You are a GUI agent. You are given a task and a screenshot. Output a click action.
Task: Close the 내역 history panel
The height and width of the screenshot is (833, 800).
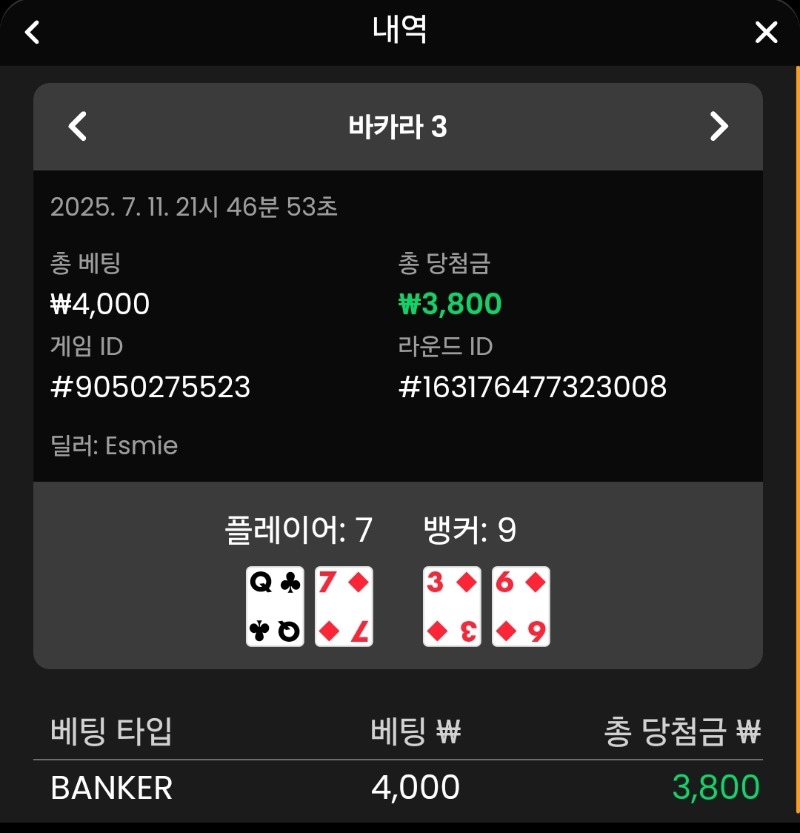pos(766,32)
